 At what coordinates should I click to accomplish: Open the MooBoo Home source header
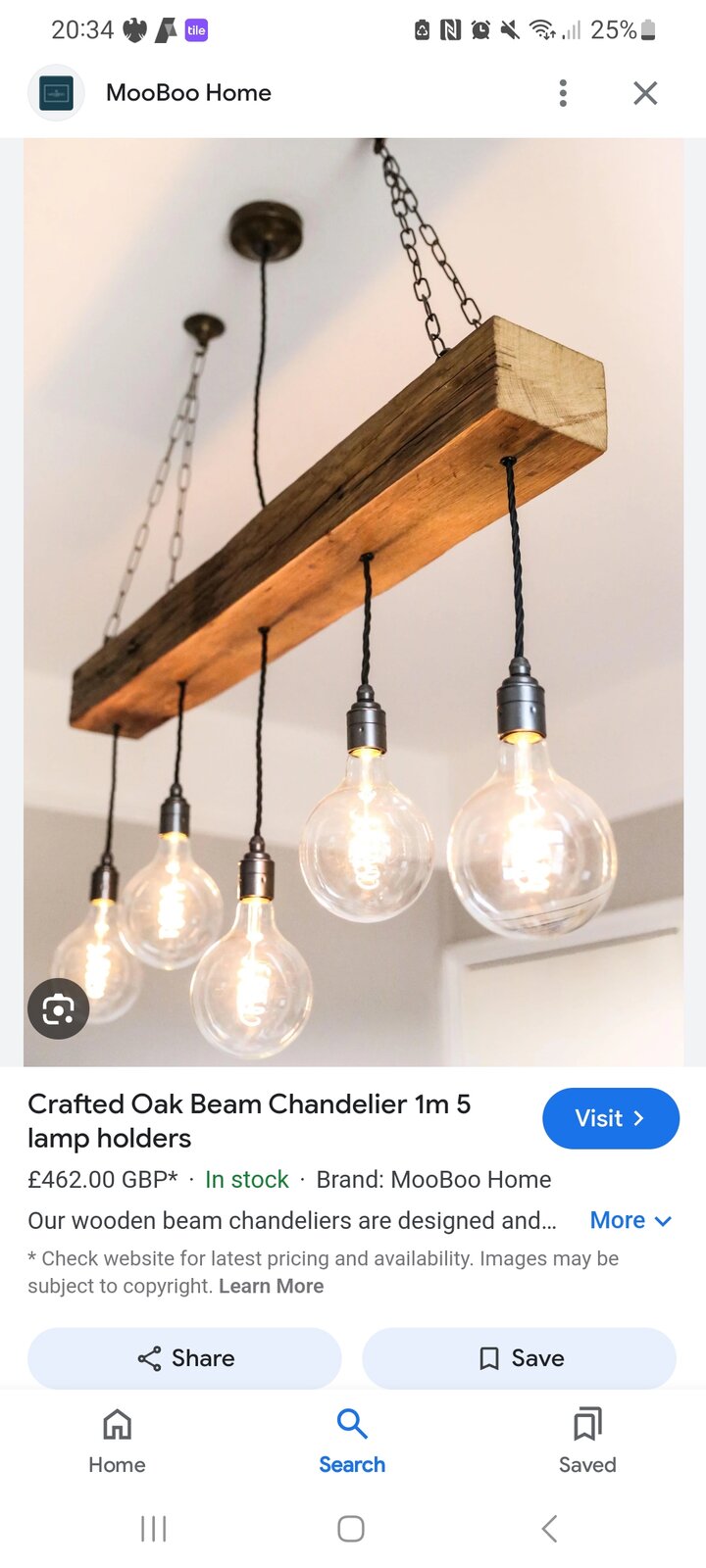pyautogui.click(x=187, y=93)
